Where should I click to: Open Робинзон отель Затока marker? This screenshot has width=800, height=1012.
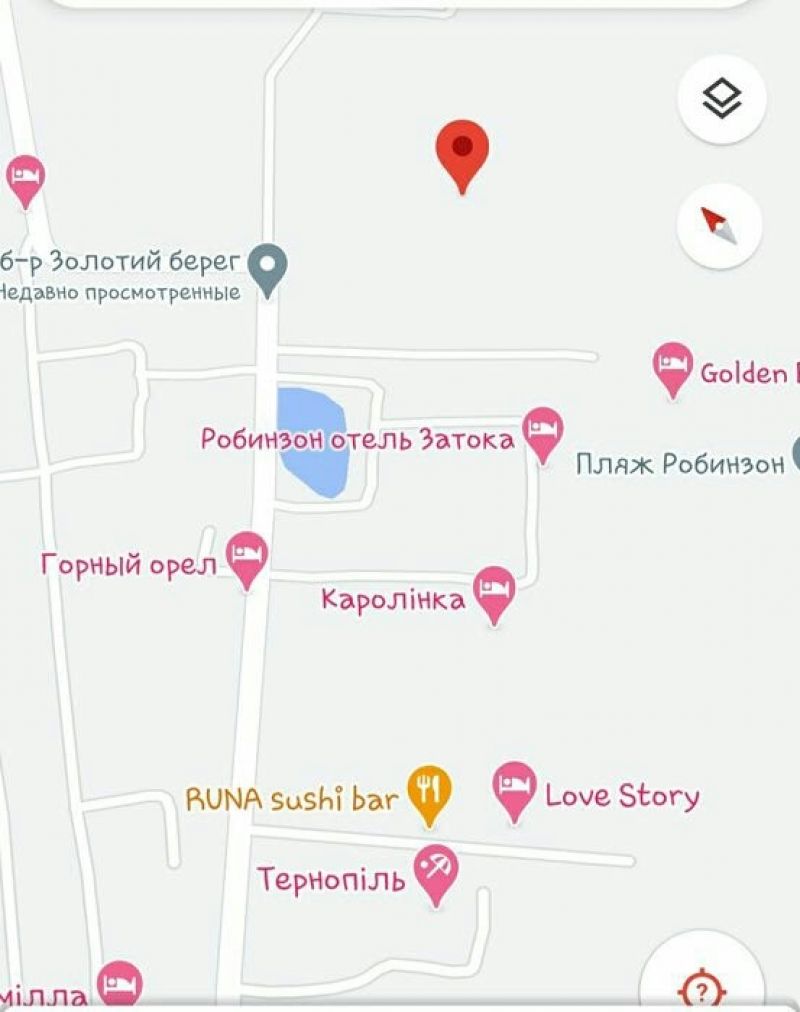coord(543,435)
